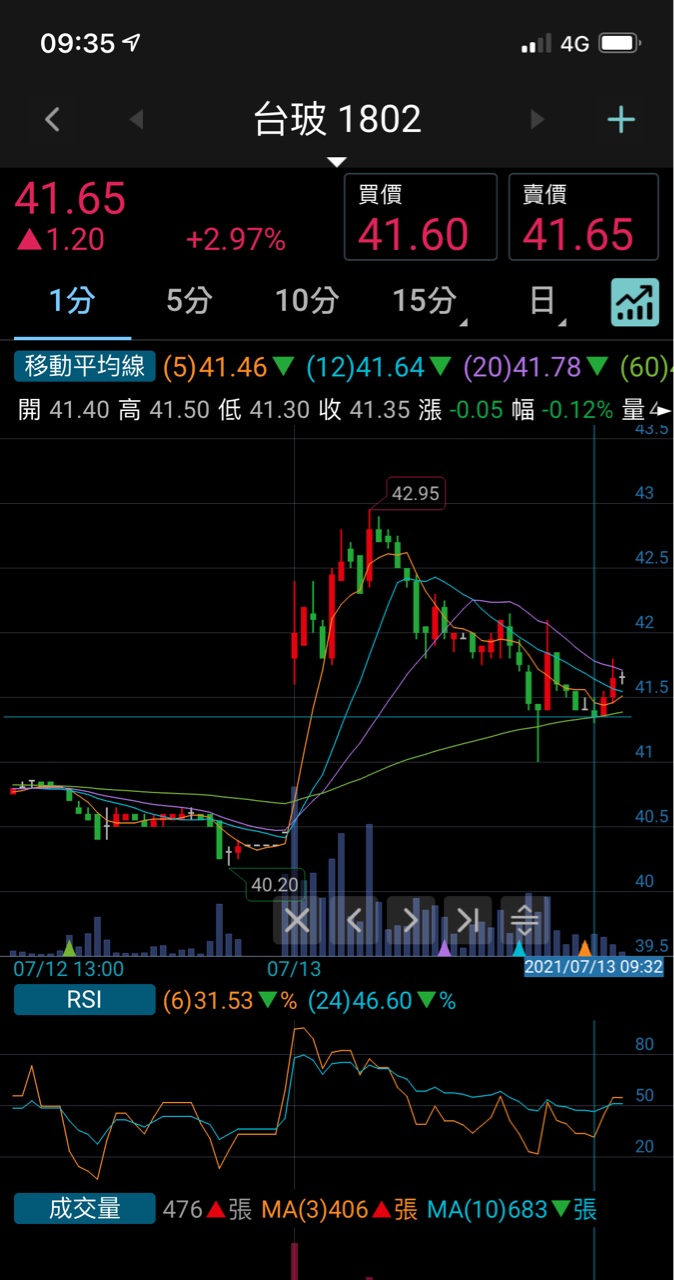Open the 15分 interval dropdown
This screenshot has height=1280, width=674.
tap(425, 301)
